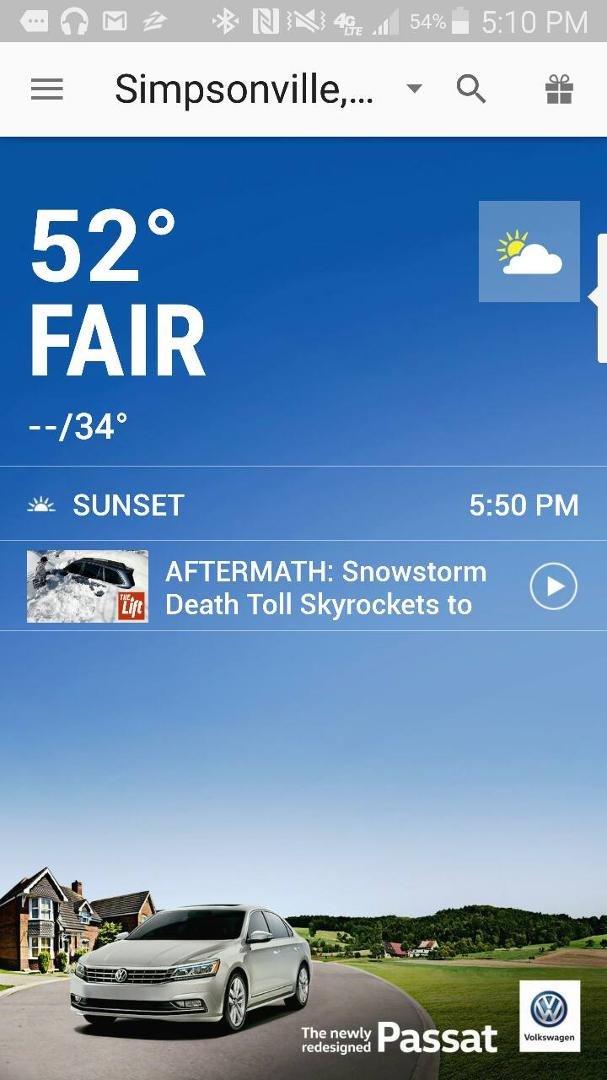Expand the Simpsonville location dropdown

tap(413, 89)
